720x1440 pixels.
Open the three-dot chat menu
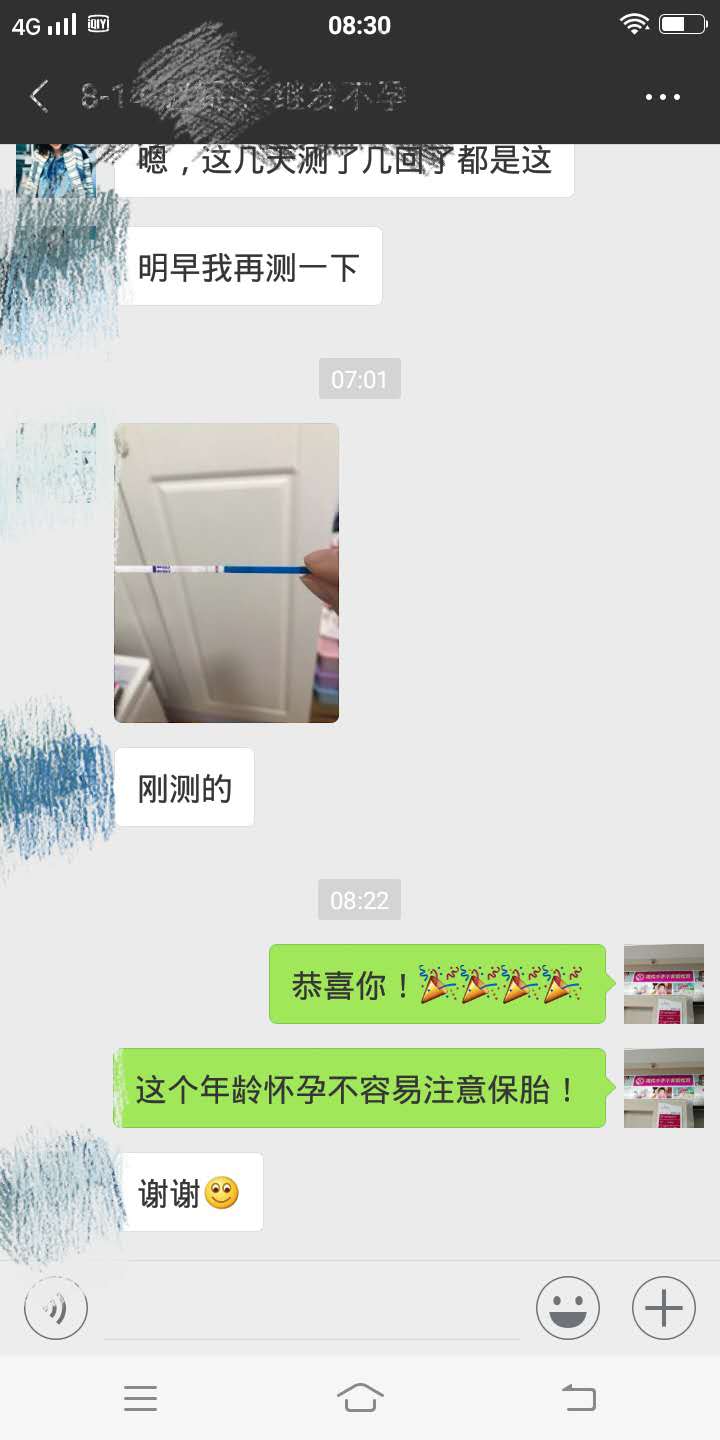[662, 97]
